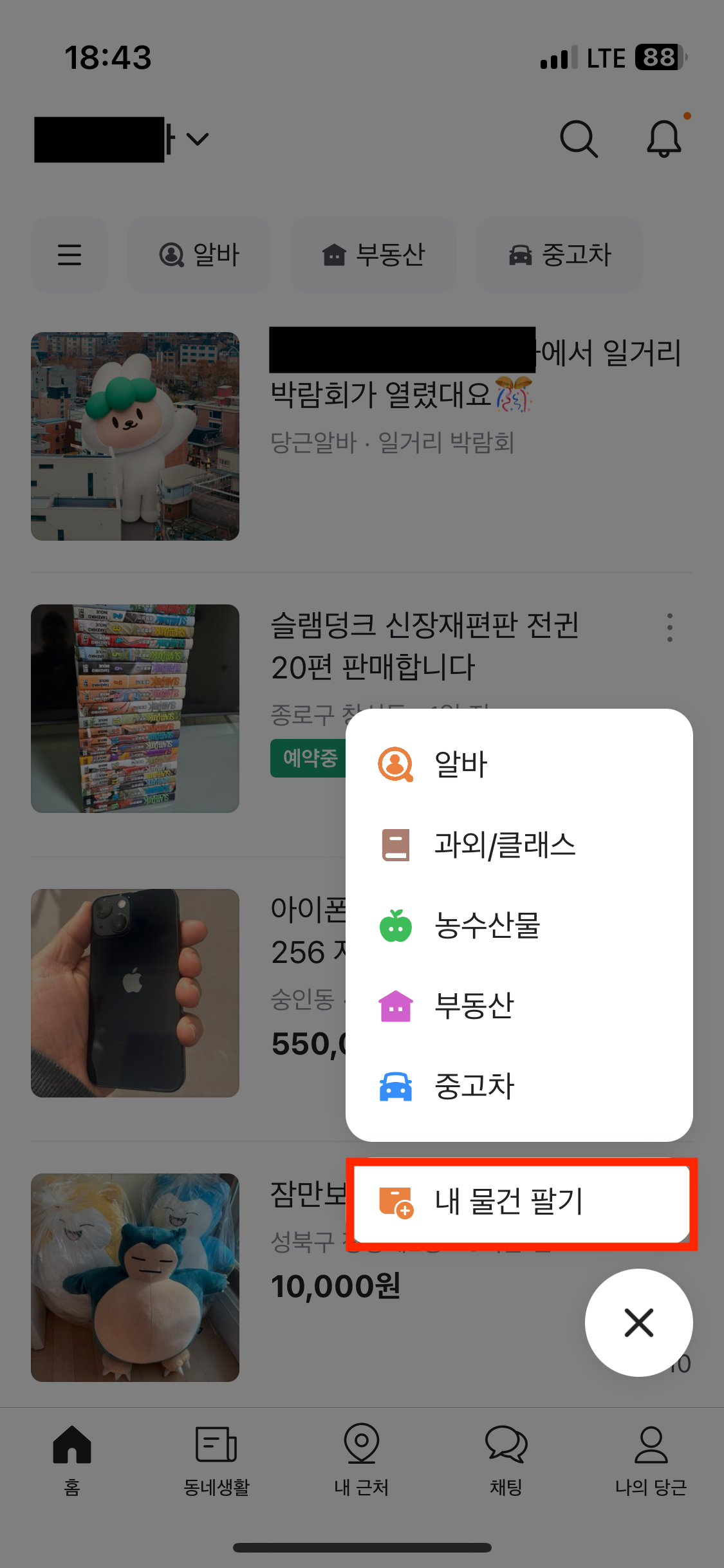Viewport: 724px width, 1568px height.
Task: Select 중고차 with the car icon
Action: coord(395,1088)
